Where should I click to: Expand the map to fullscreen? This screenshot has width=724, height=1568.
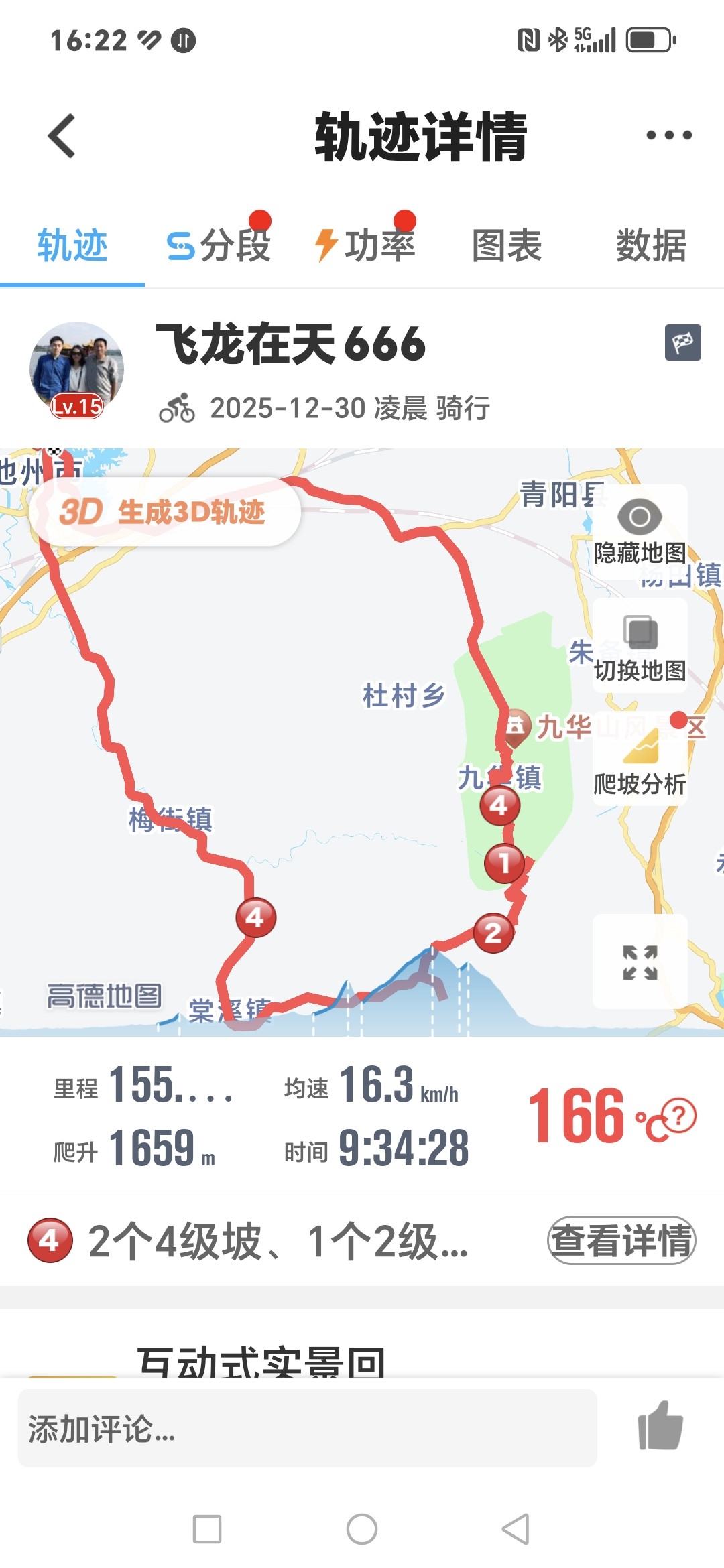coord(640,962)
